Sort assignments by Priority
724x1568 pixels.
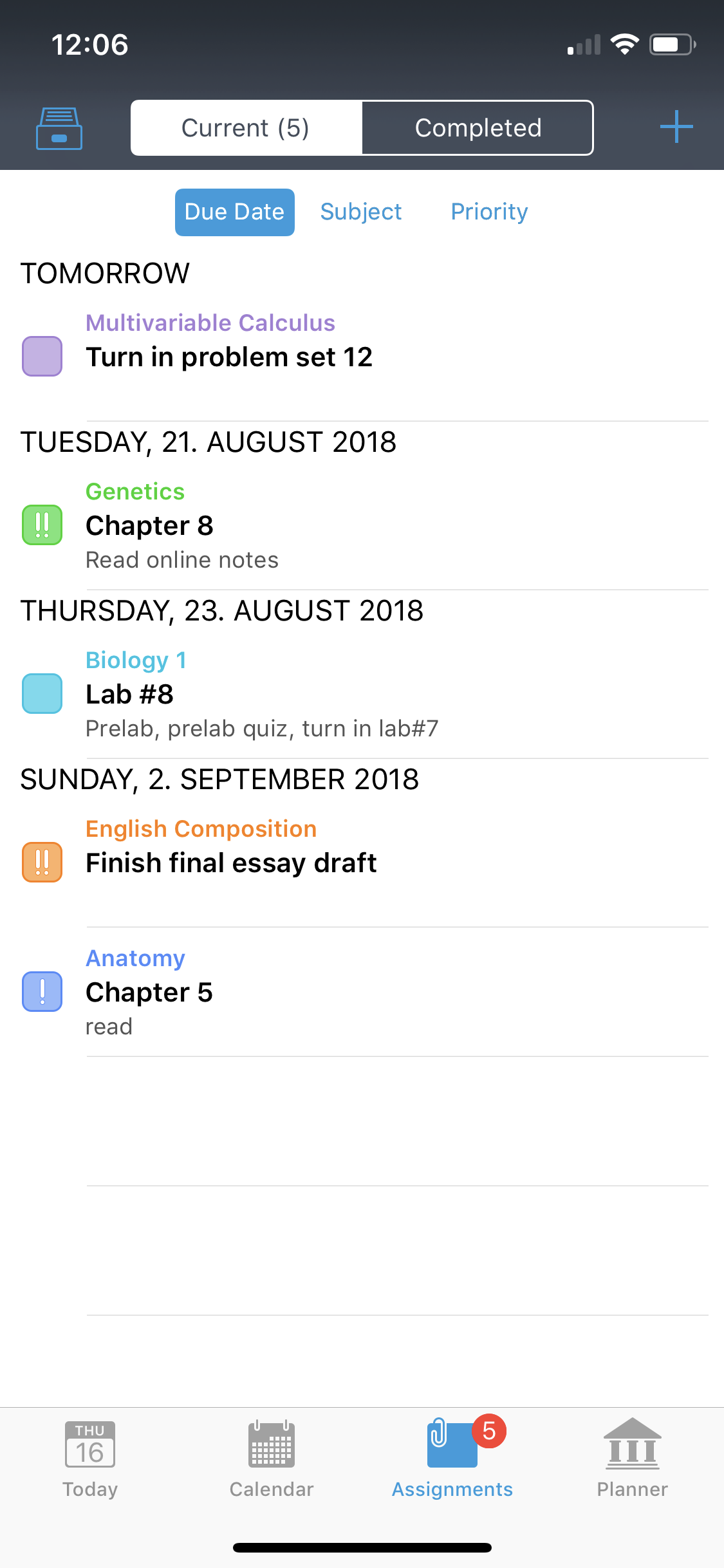(x=489, y=212)
